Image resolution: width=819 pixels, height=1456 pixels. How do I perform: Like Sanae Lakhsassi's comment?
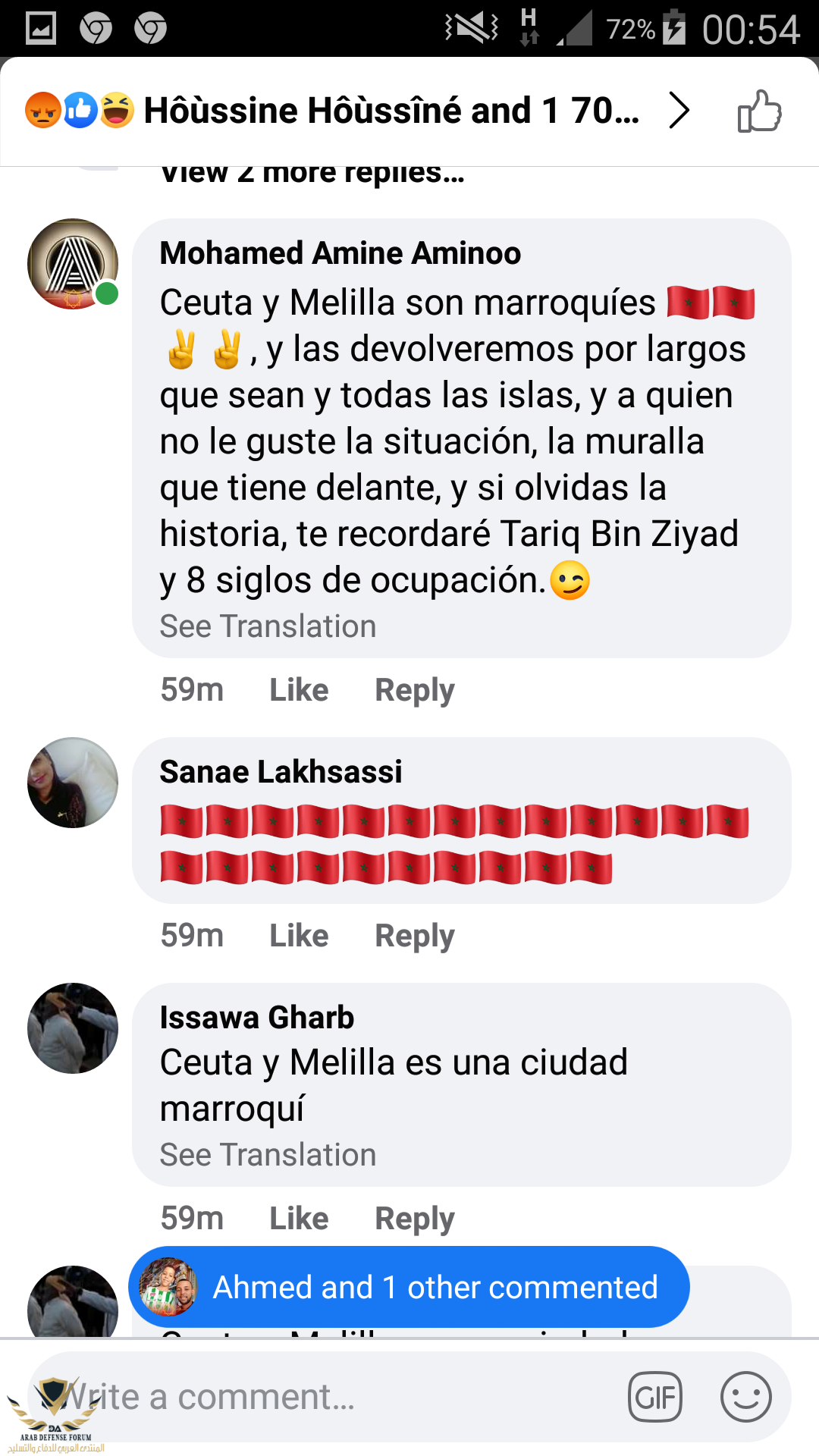tap(299, 936)
